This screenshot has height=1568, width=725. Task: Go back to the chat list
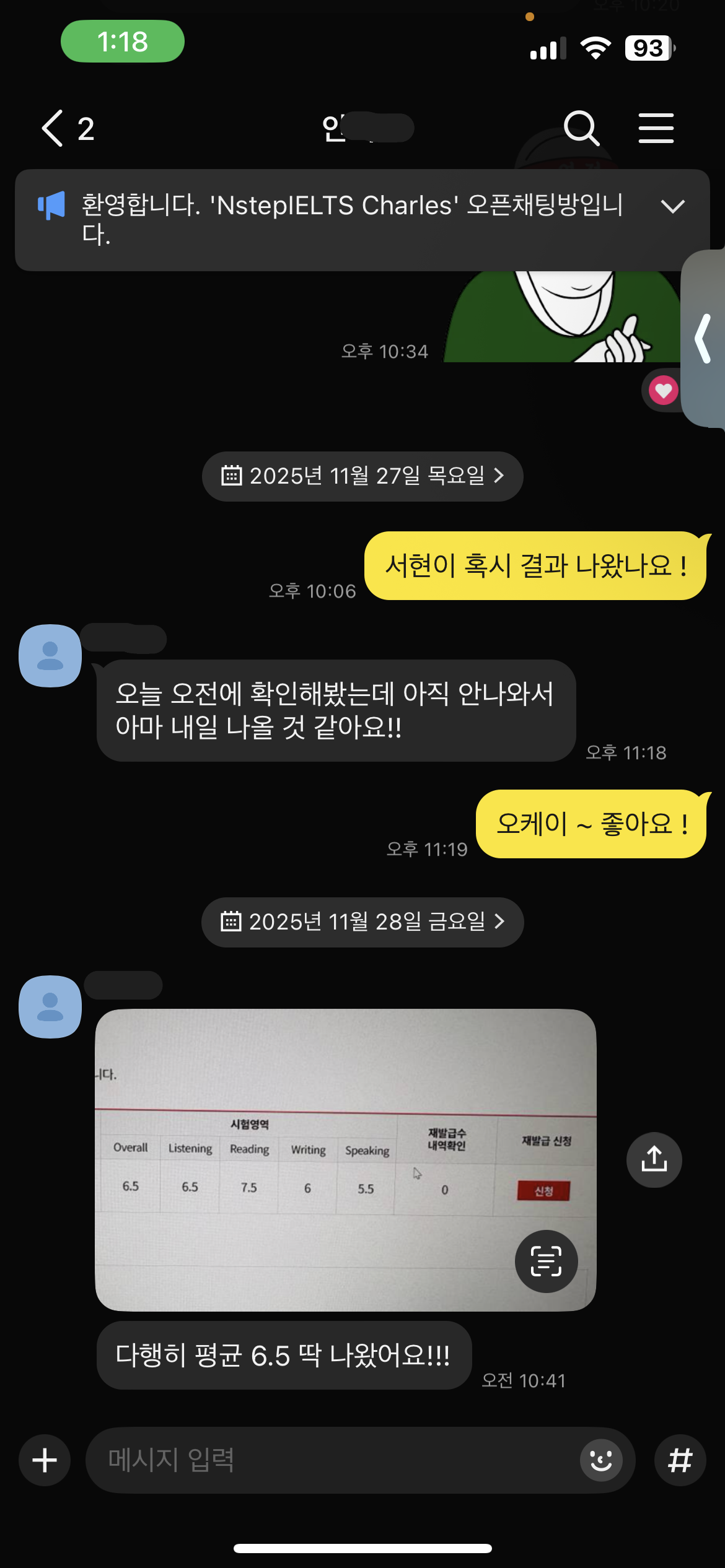tap(53, 129)
